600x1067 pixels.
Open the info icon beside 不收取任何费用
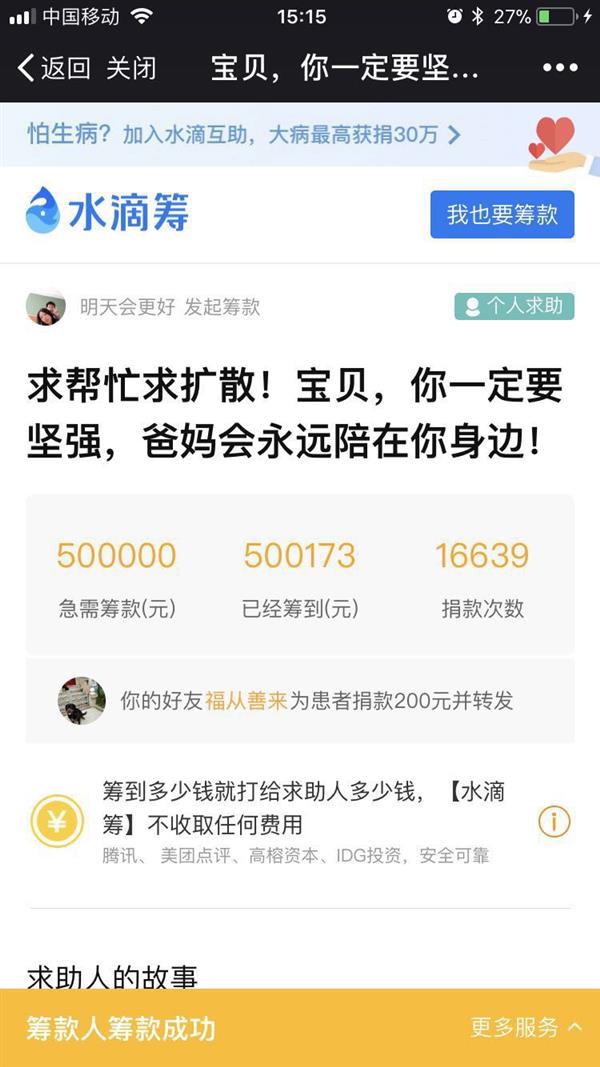pos(554,822)
